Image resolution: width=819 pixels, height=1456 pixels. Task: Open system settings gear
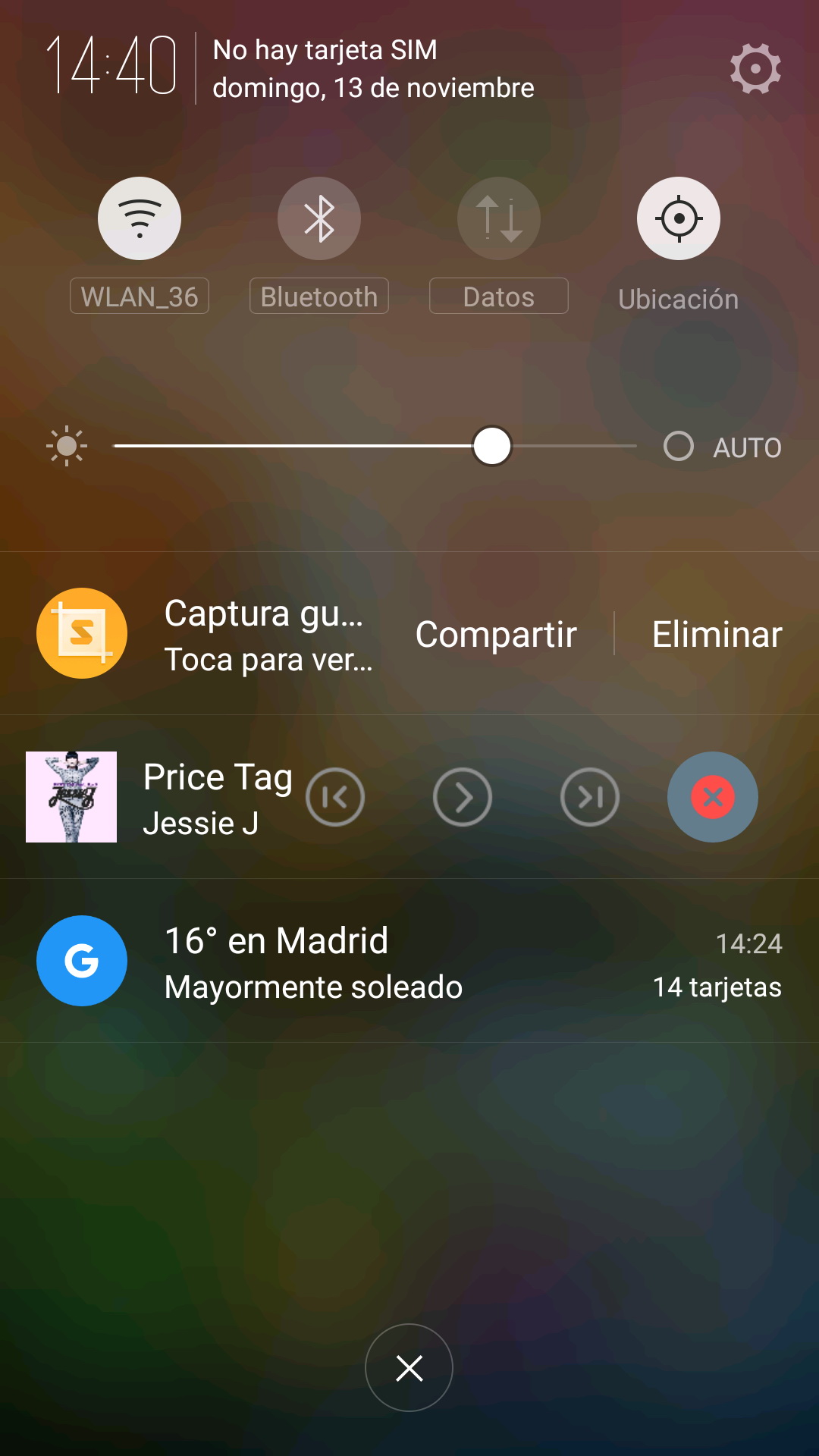755,69
